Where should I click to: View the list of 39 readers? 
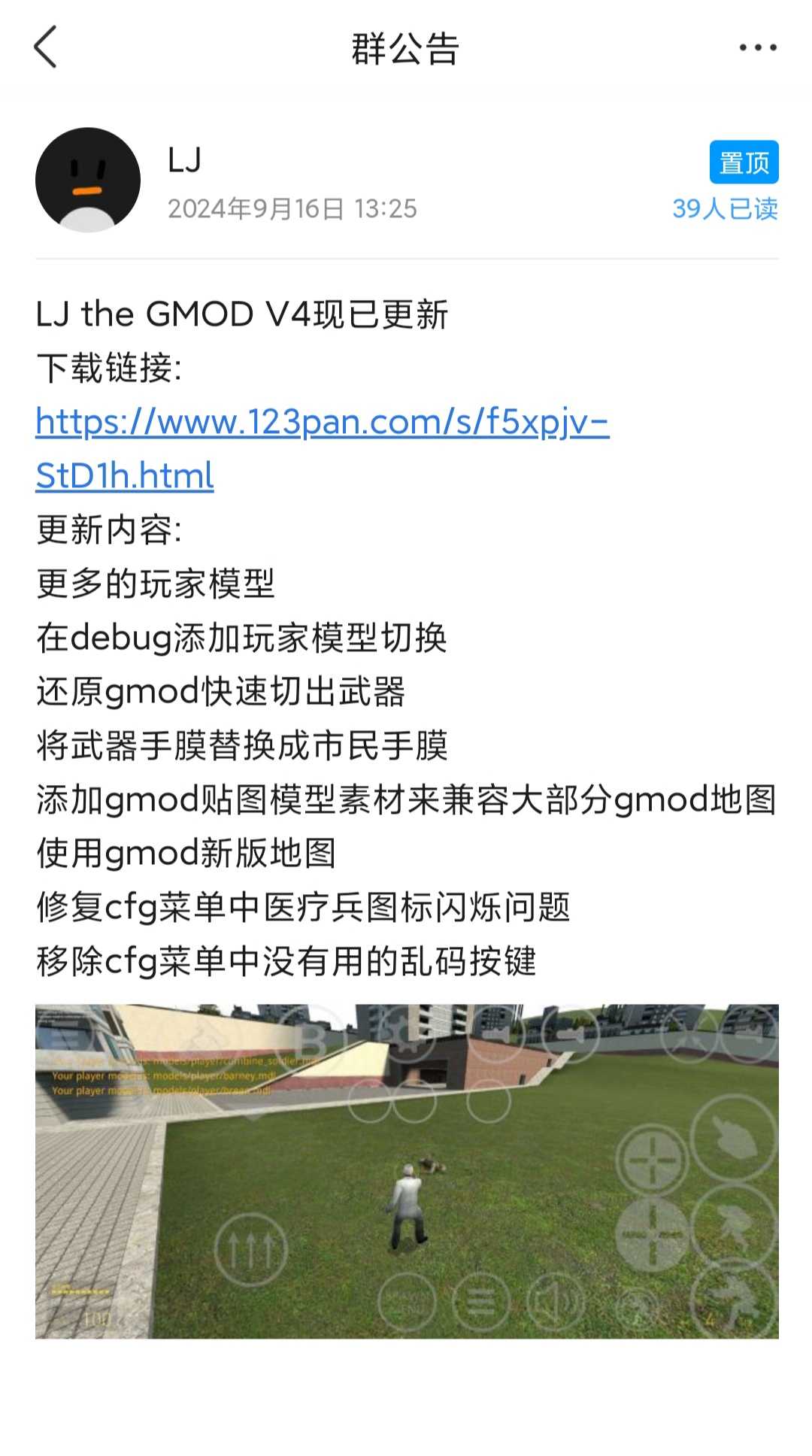point(724,208)
